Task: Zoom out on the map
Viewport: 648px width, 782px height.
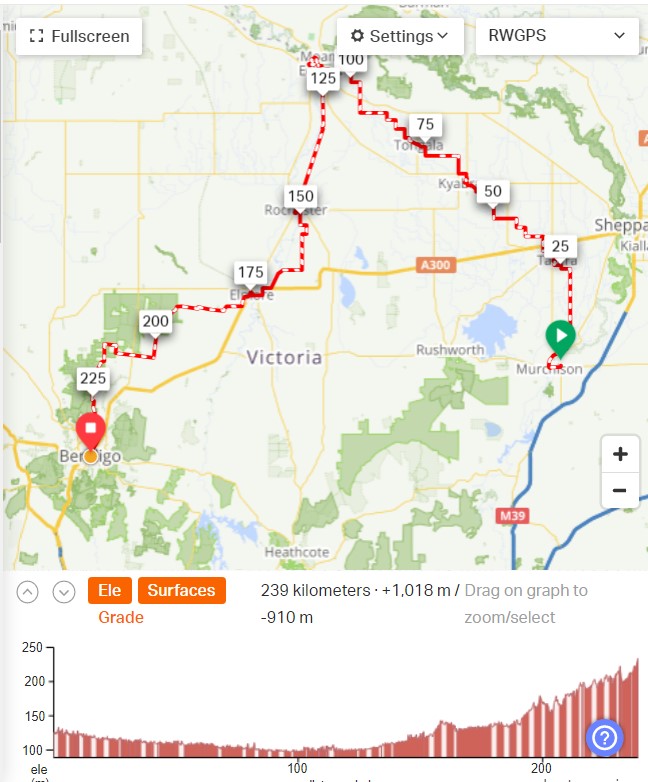Action: [619, 490]
